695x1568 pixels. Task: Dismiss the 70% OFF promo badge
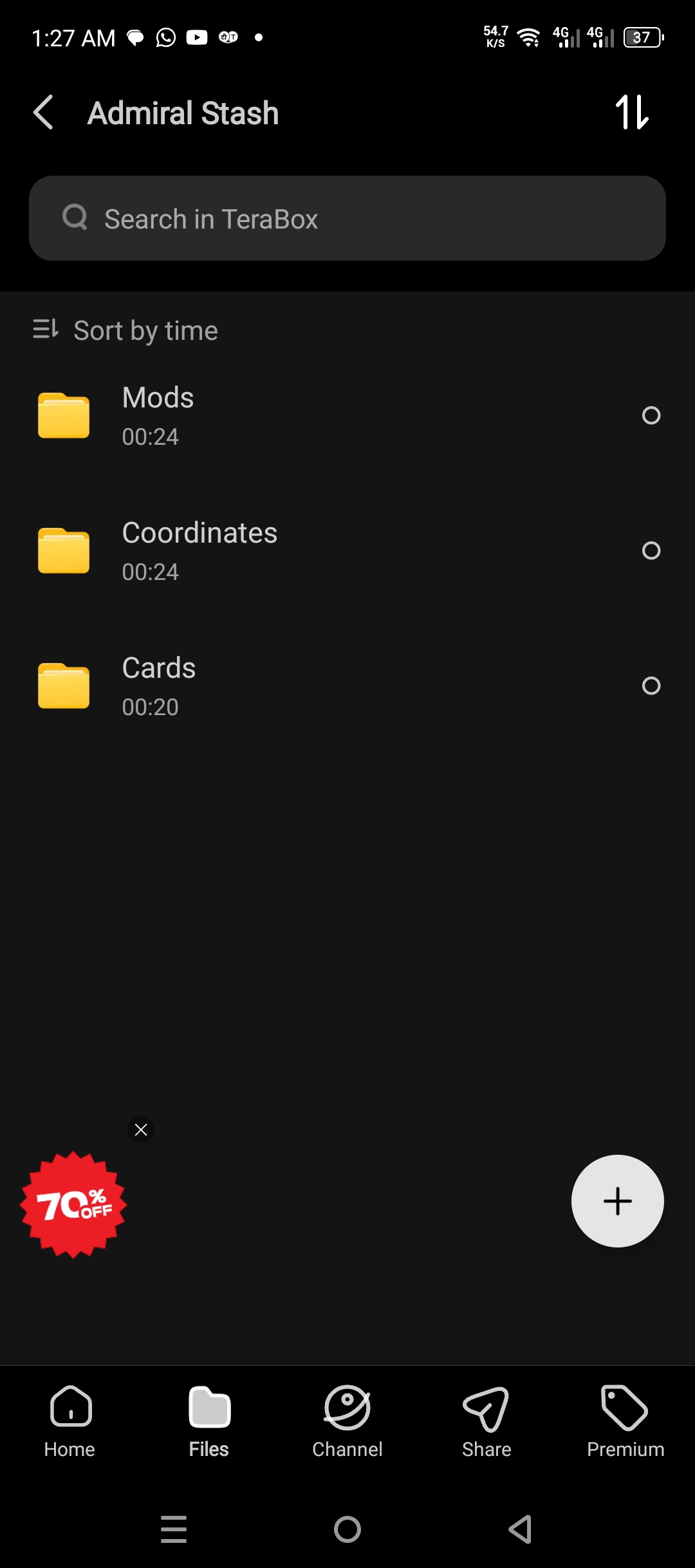click(141, 1130)
